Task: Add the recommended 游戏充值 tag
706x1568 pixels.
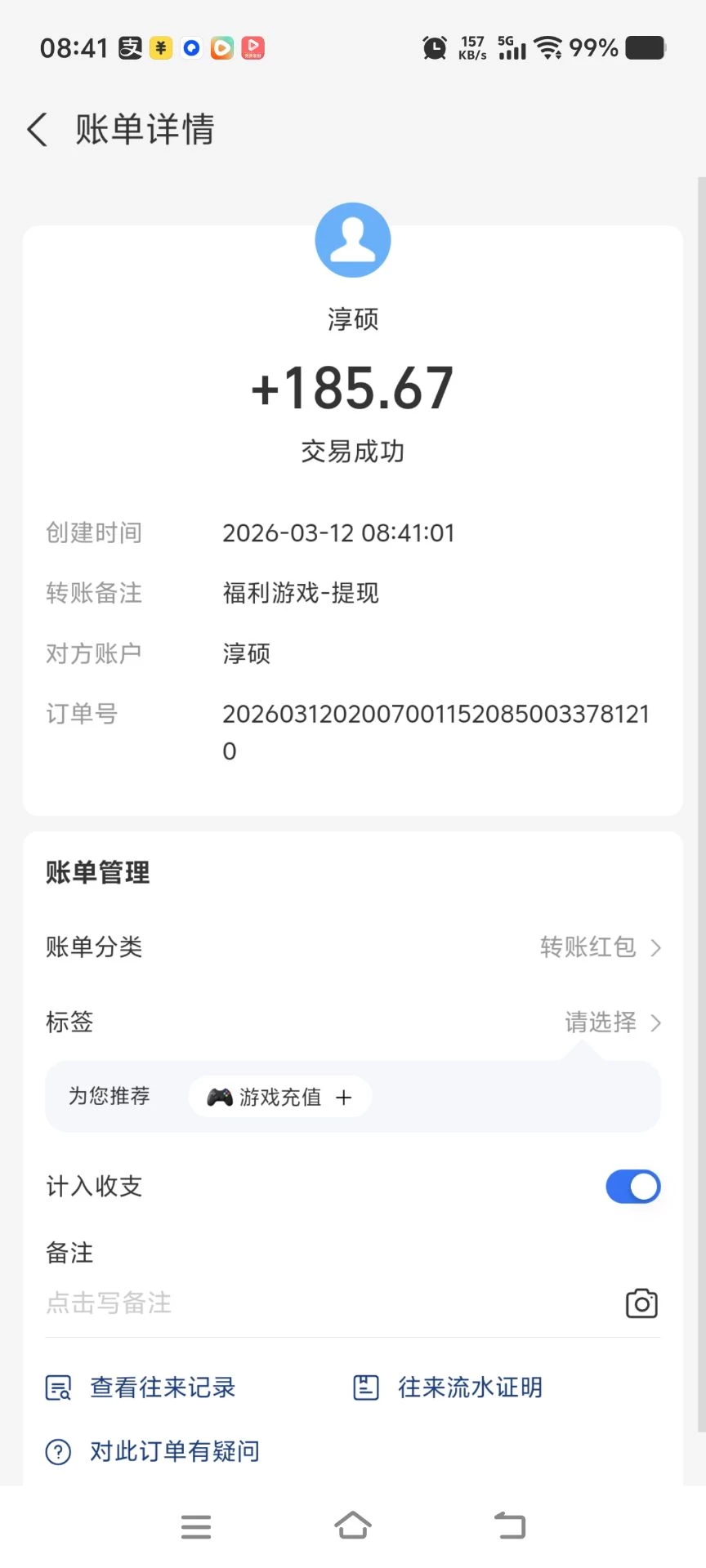Action: (279, 1097)
